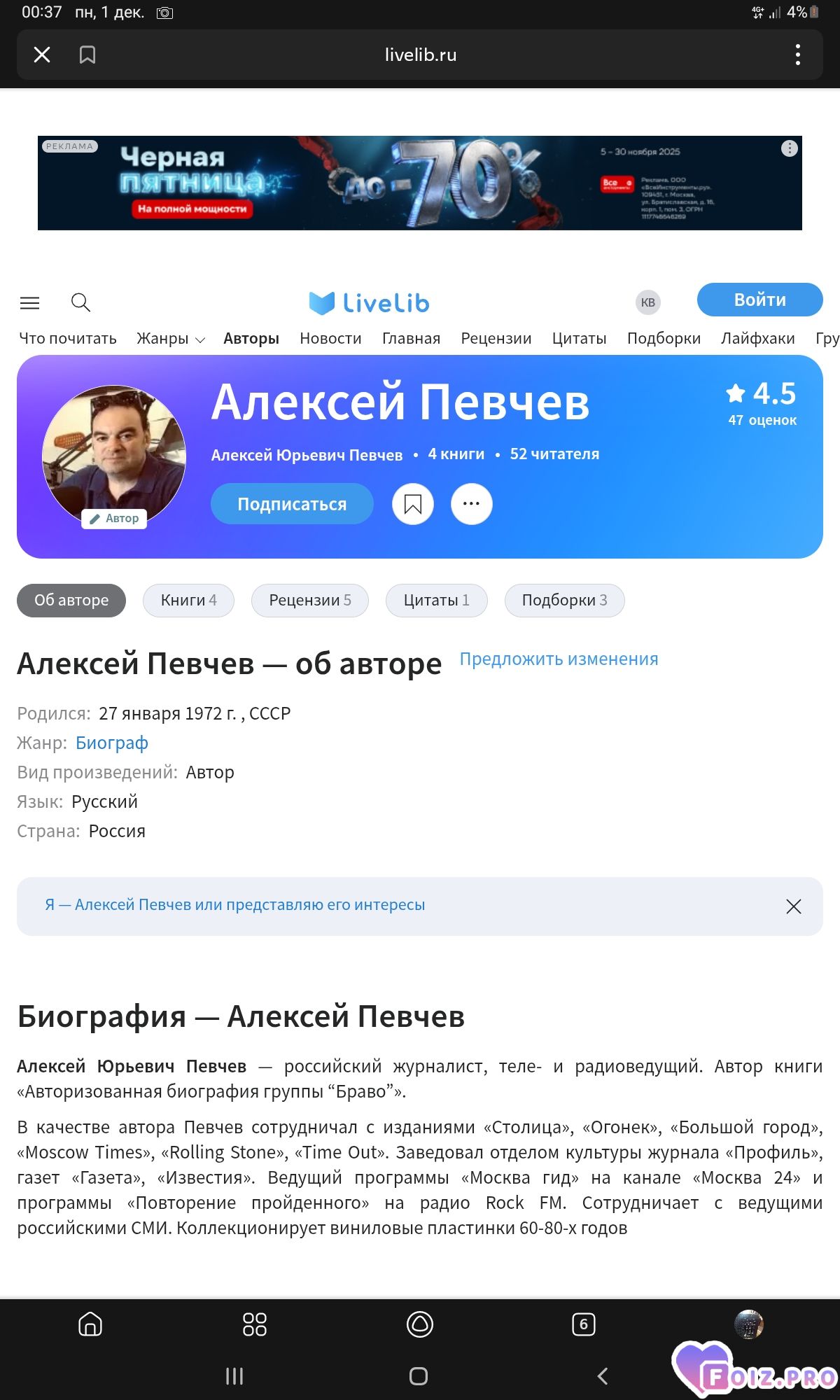Screen dimensions: 840x1400
Task: Dismiss the author claim banner
Action: [793, 906]
